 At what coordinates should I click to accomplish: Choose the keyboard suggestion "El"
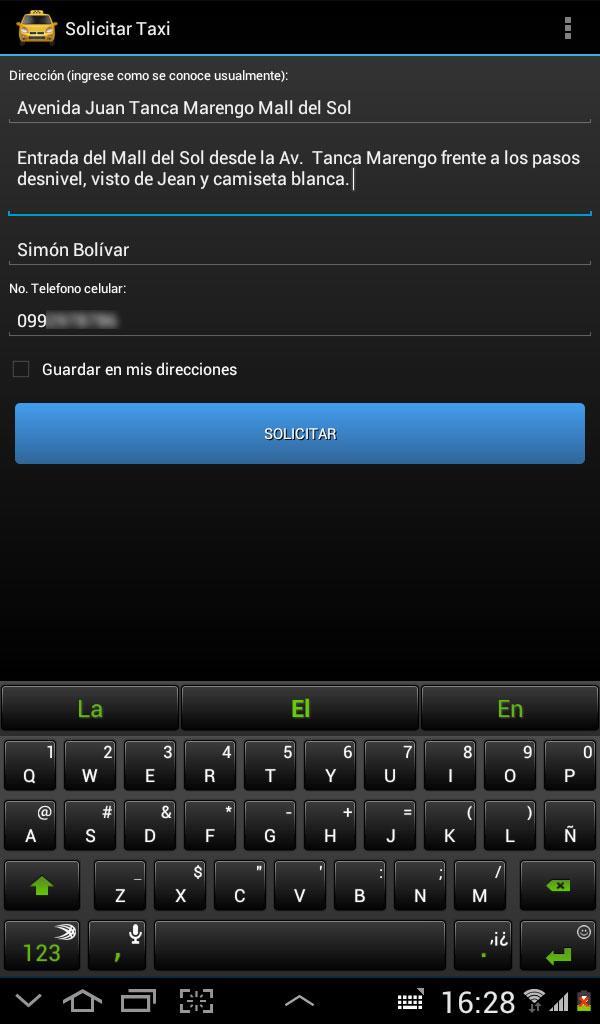(x=300, y=709)
